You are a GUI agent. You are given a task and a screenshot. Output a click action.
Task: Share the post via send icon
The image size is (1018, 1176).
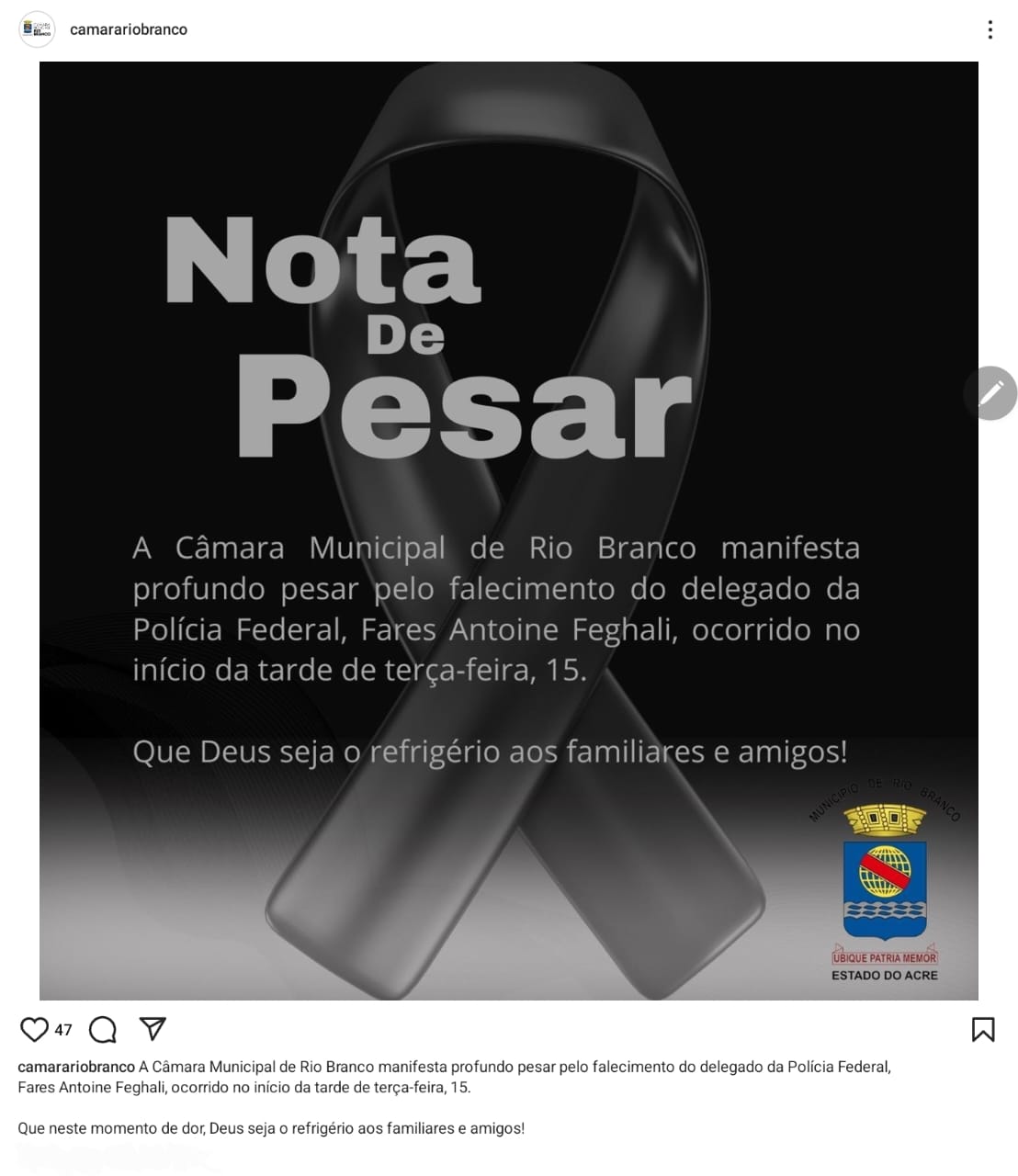[x=153, y=1028]
